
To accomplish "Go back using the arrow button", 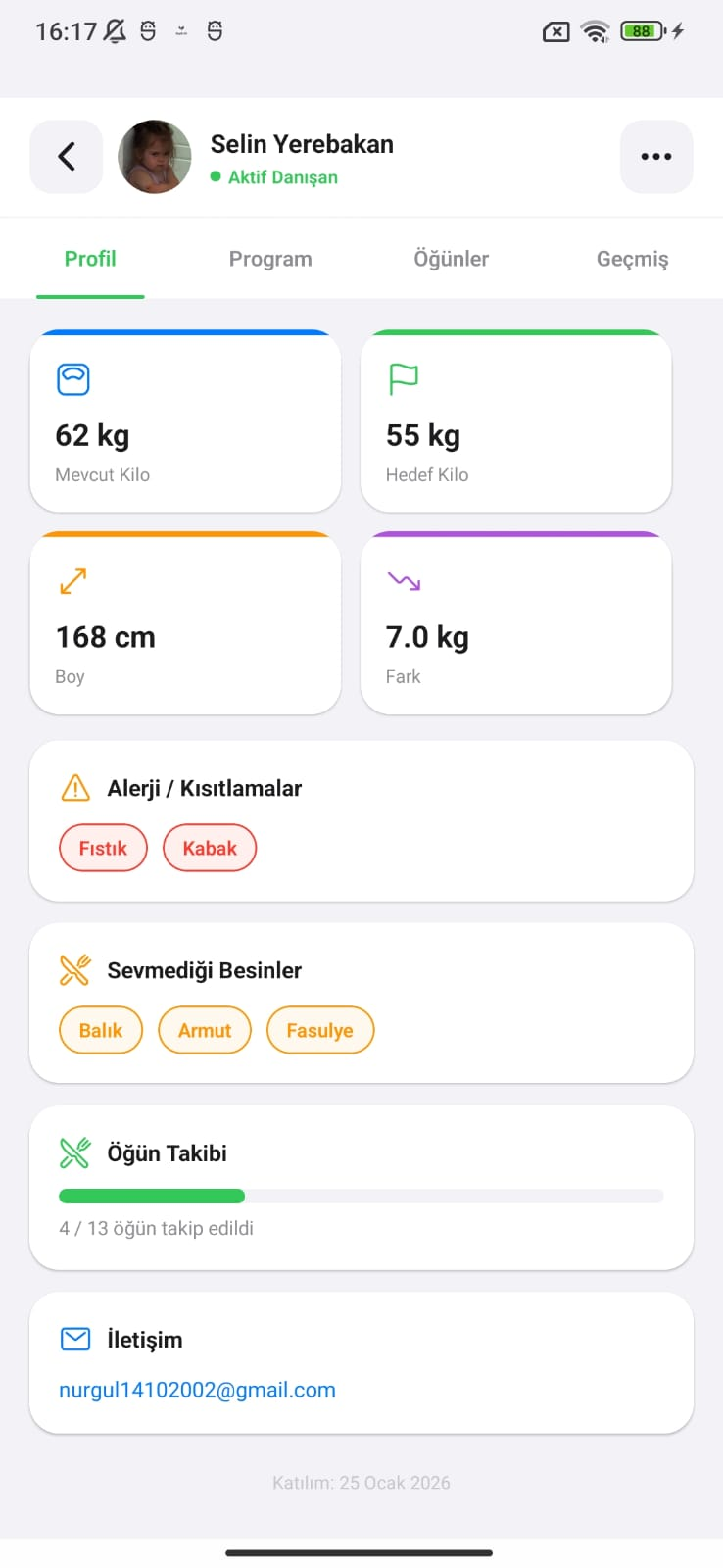I will click(67, 157).
